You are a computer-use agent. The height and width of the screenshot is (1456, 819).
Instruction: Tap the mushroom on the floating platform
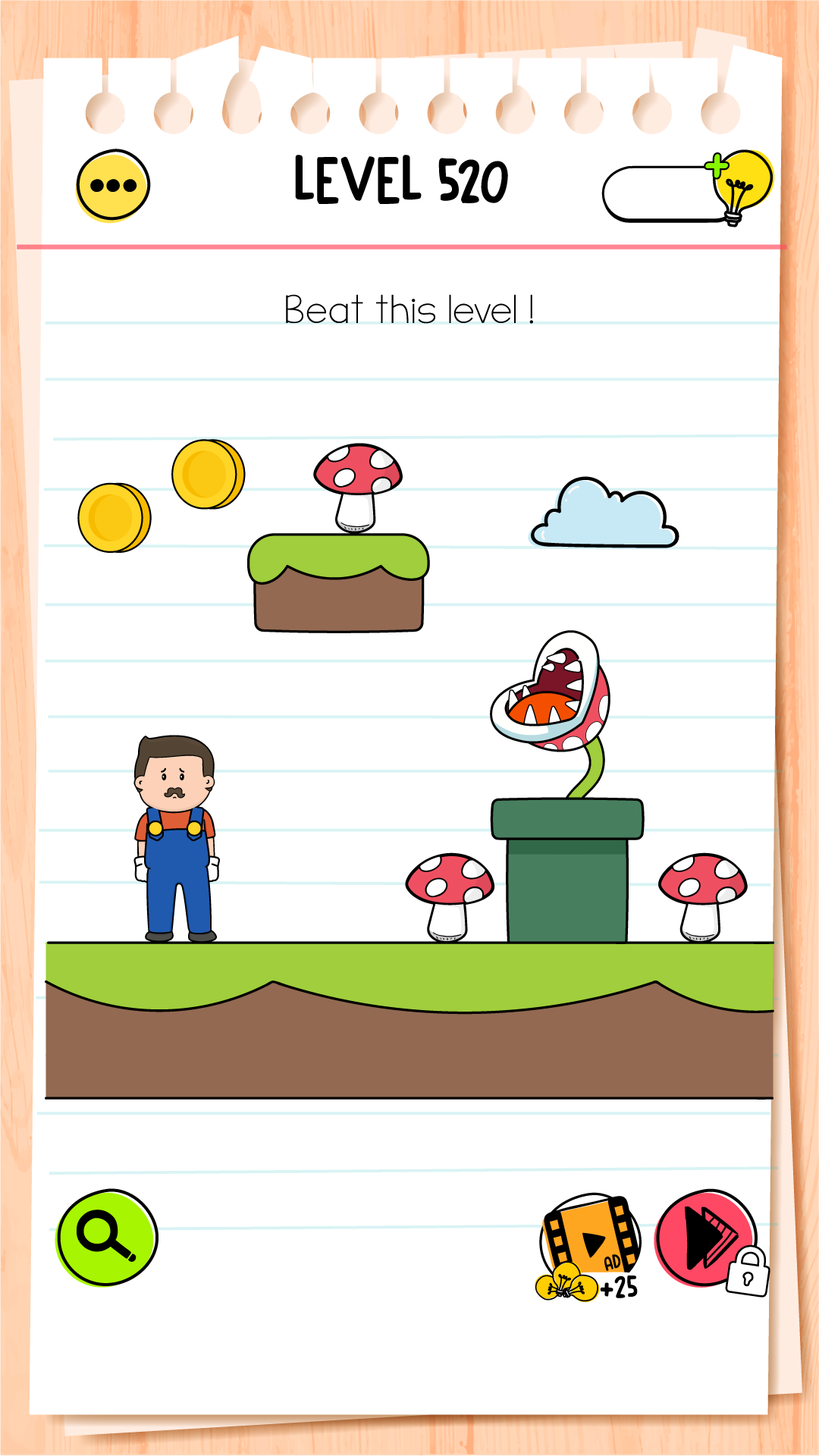(357, 488)
